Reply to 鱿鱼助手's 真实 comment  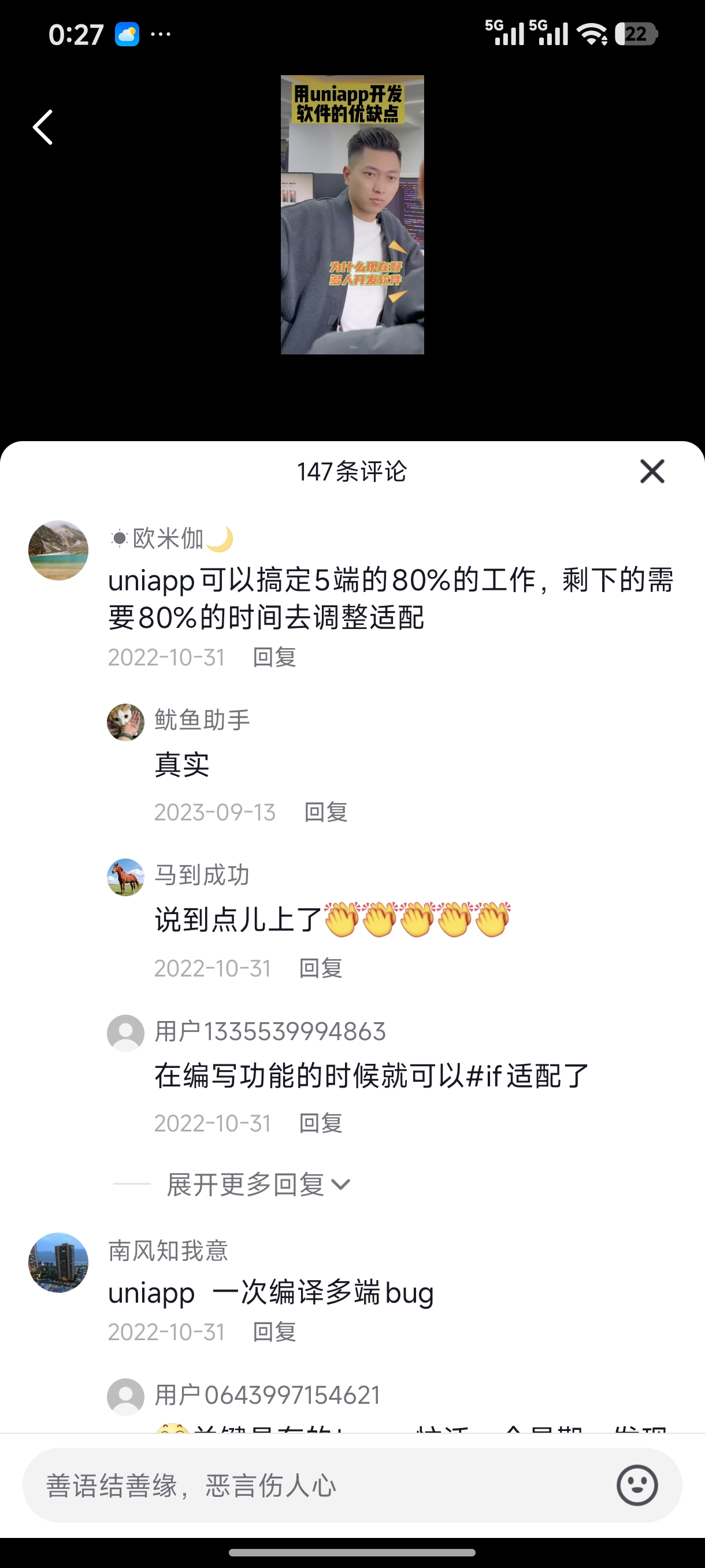(x=324, y=811)
